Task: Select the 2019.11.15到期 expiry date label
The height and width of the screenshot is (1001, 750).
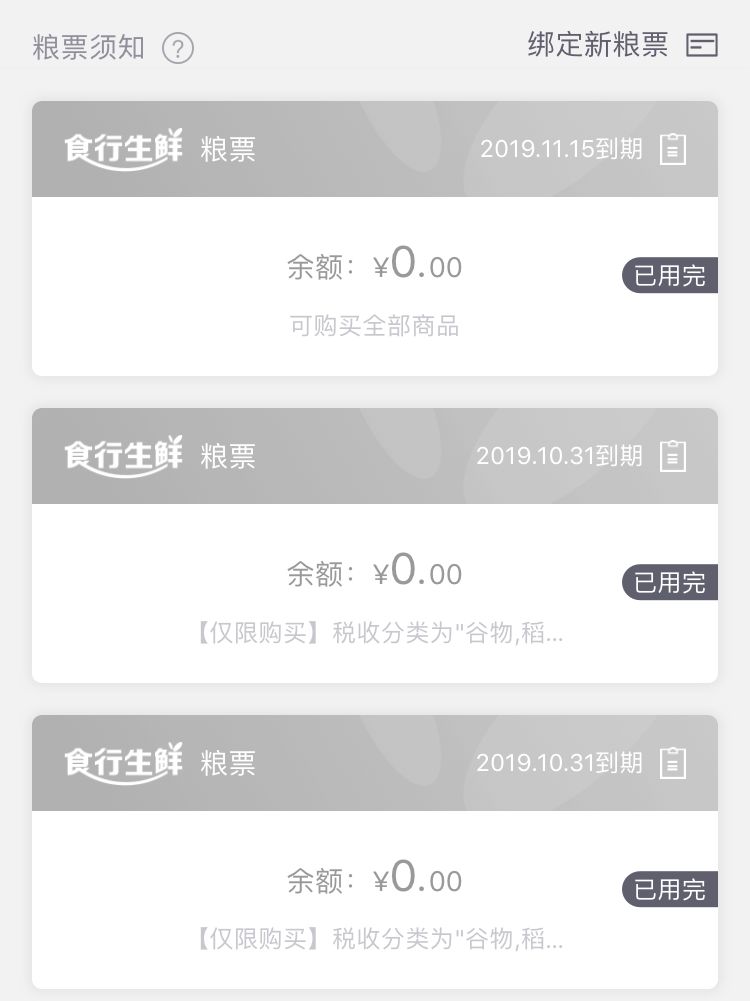Action: click(x=563, y=148)
